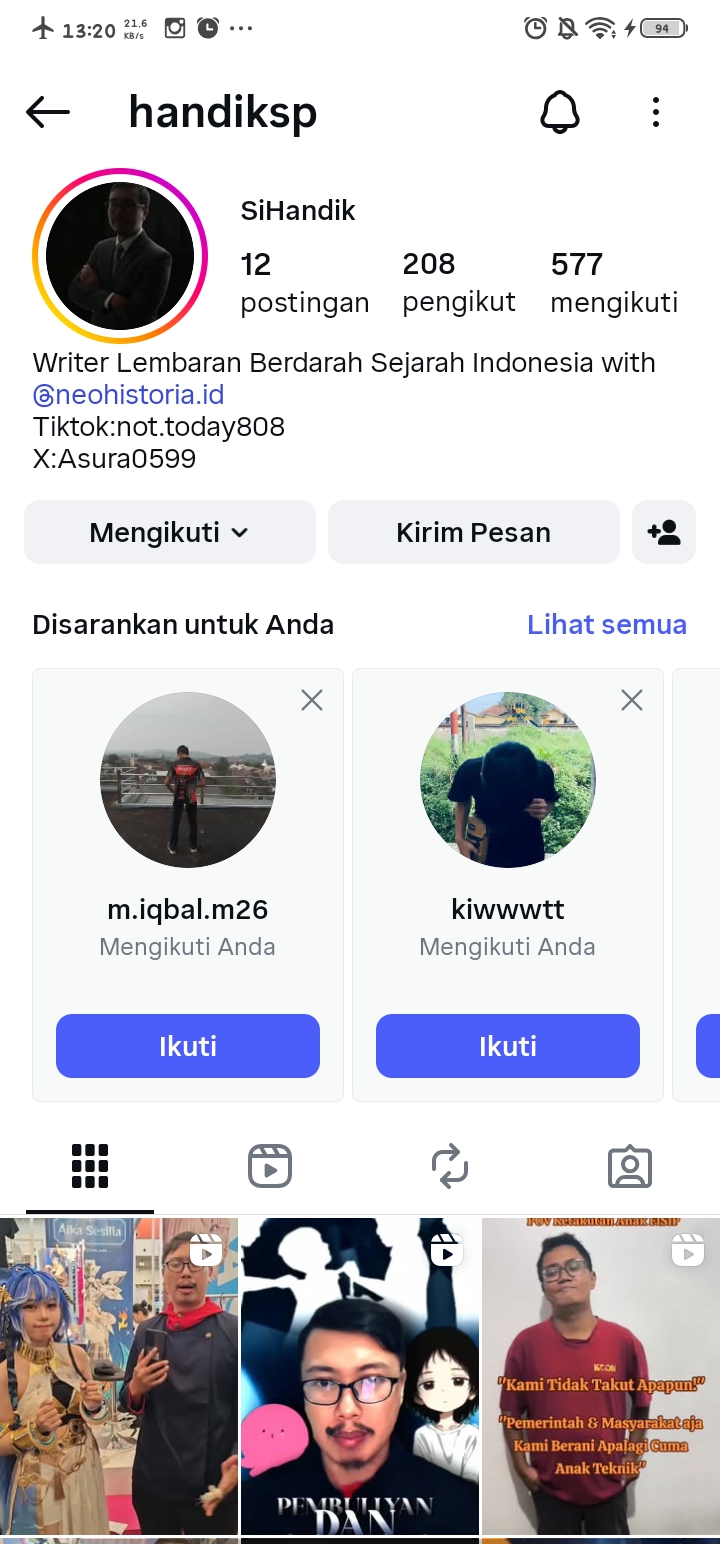Image resolution: width=720 pixels, height=1544 pixels.
Task: Open the reel about Pembullyan
Action: click(x=360, y=1380)
